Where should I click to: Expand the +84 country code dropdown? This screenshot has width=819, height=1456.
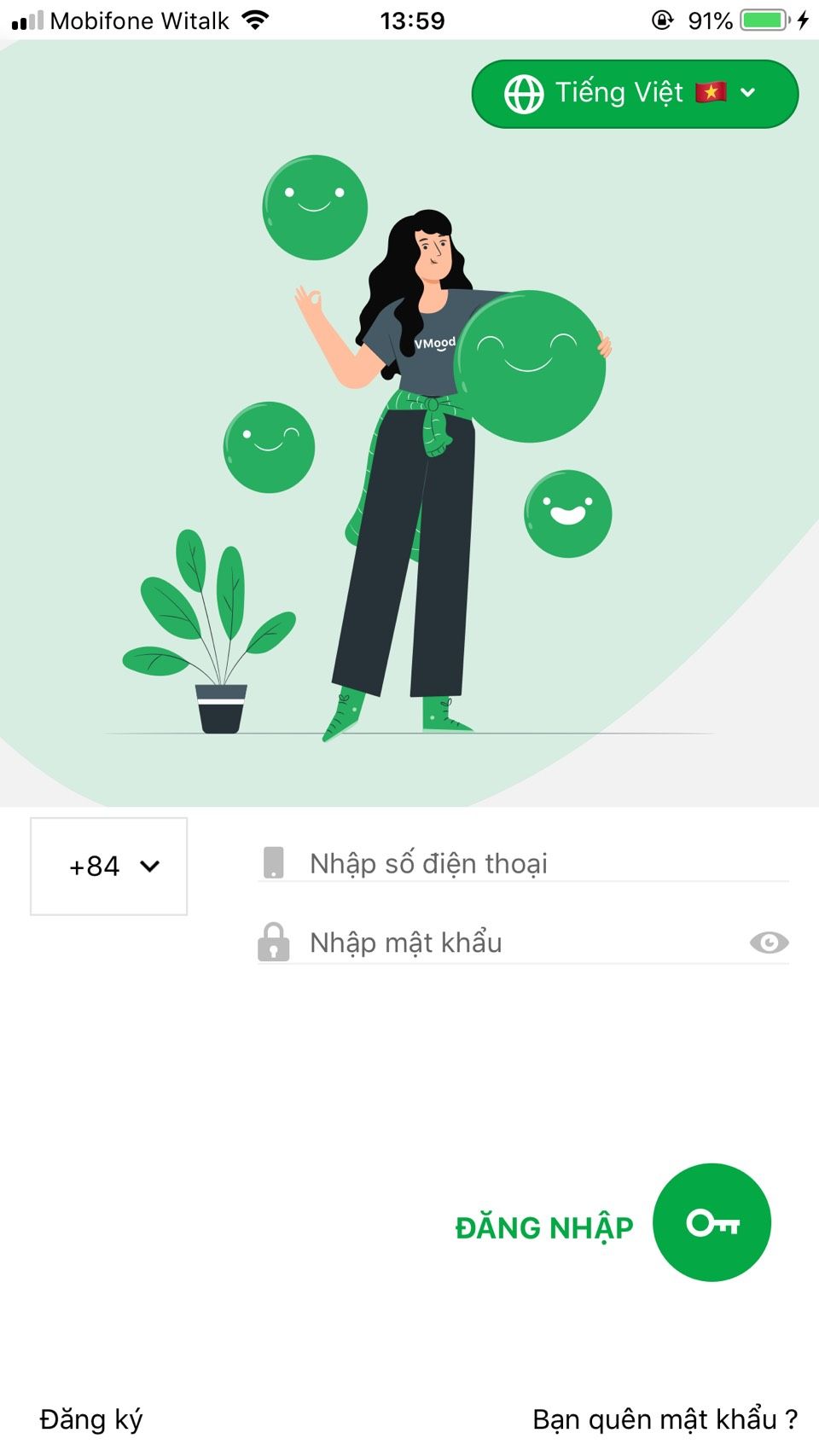(x=109, y=867)
